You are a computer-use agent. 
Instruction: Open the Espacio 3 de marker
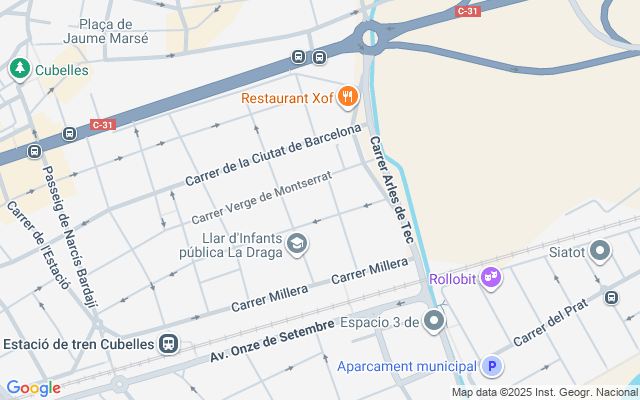click(433, 321)
